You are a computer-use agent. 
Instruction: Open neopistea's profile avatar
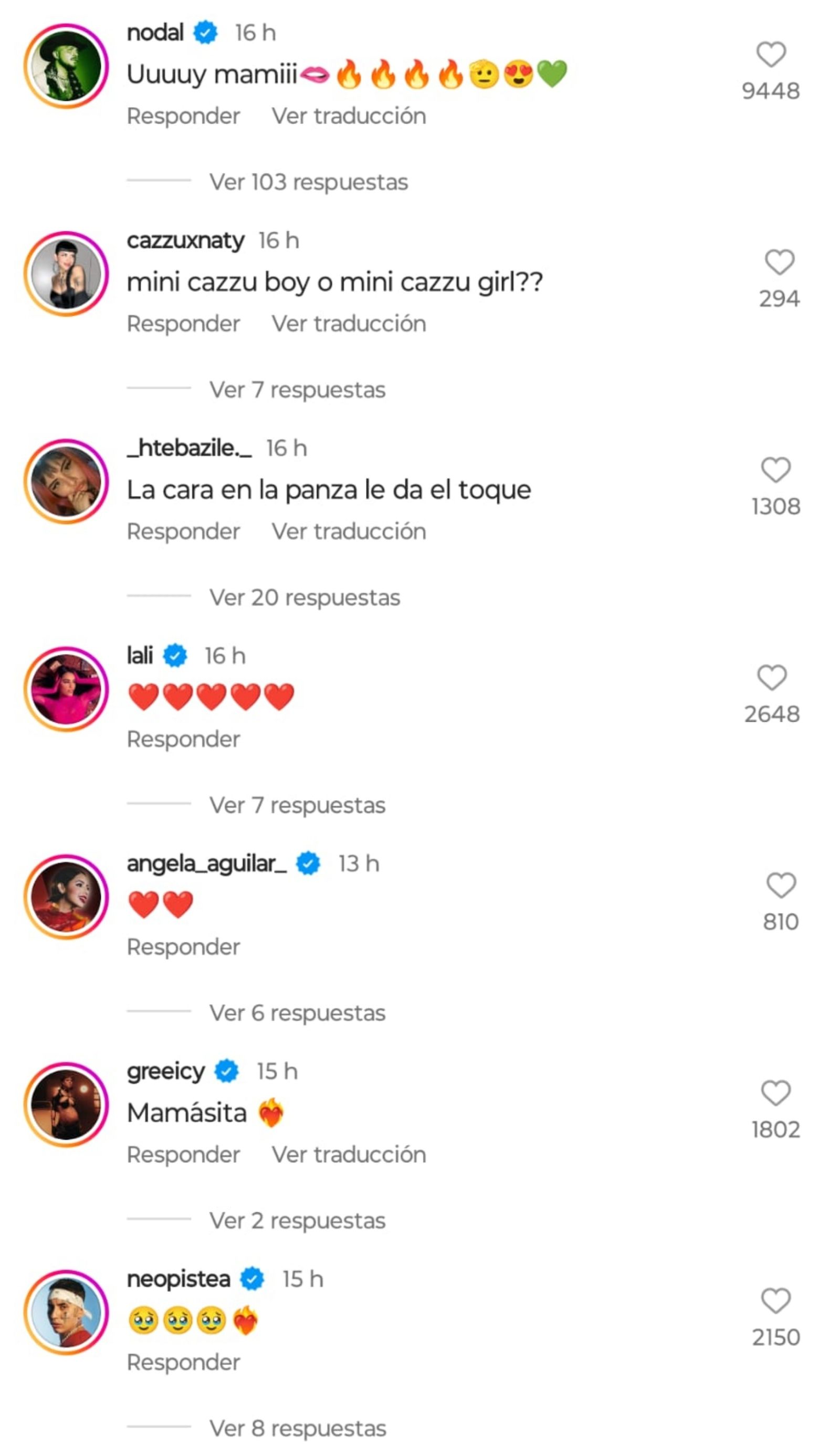(x=66, y=1312)
